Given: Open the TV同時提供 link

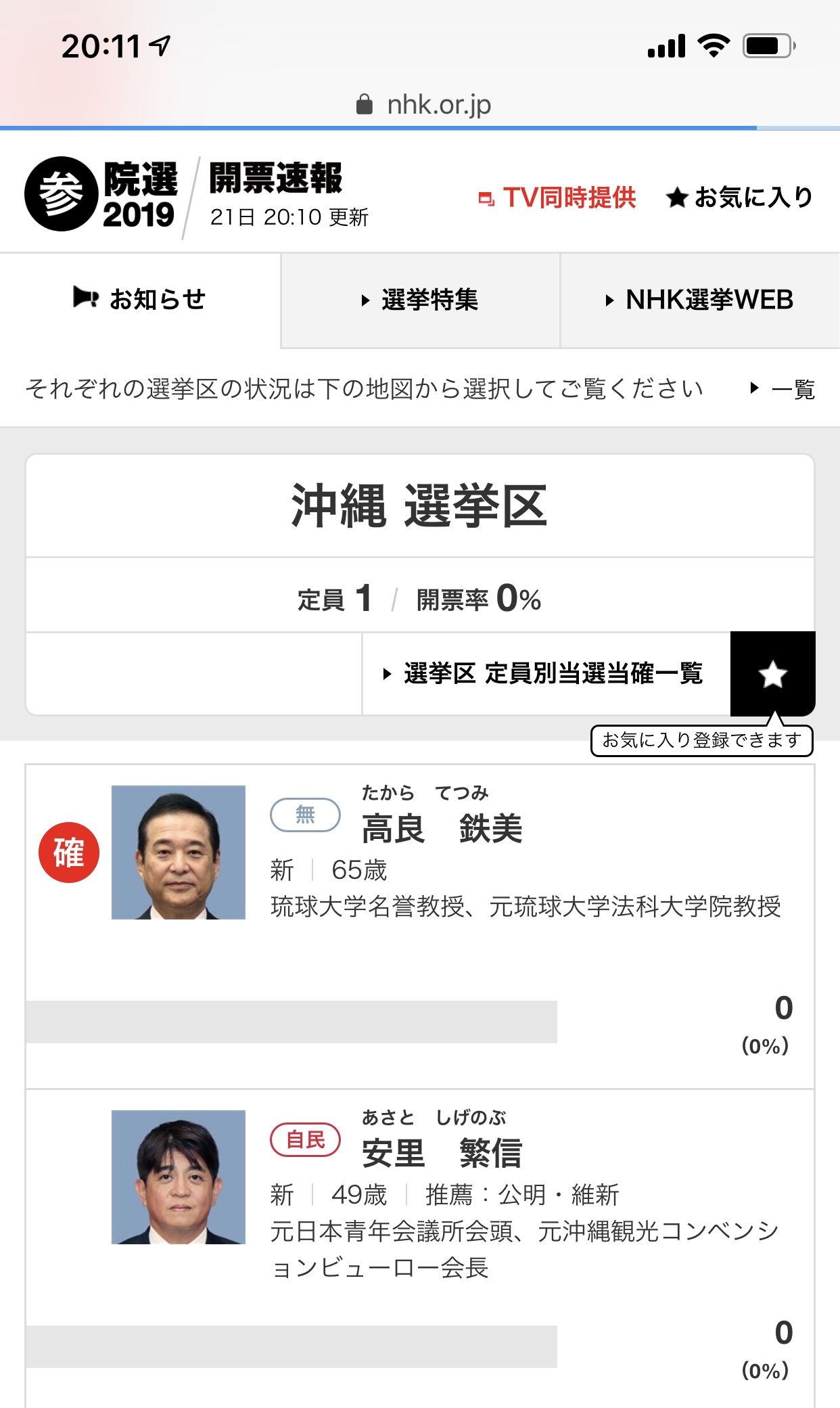Looking at the screenshot, I should [557, 198].
